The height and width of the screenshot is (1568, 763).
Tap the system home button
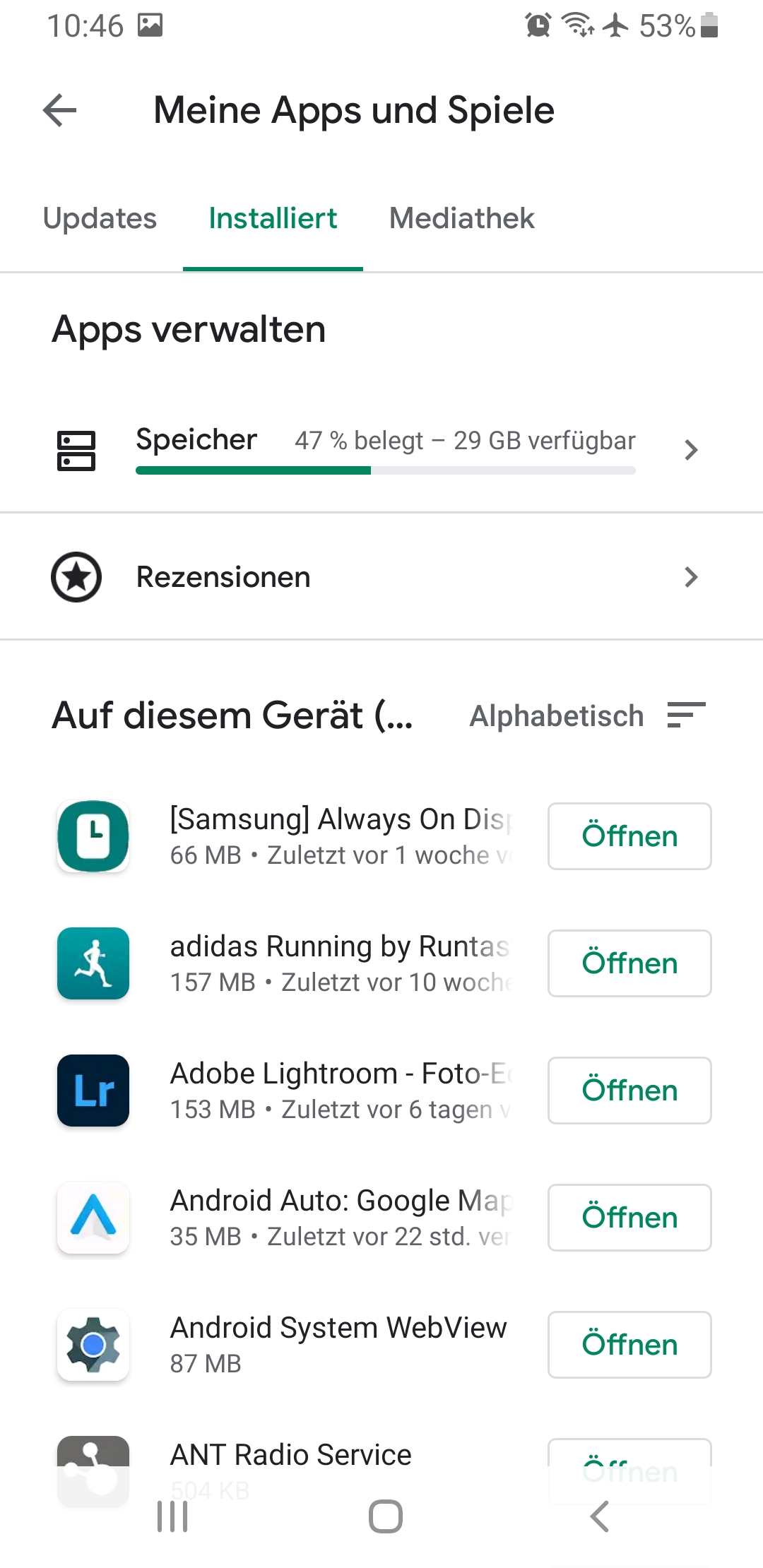click(x=386, y=1516)
